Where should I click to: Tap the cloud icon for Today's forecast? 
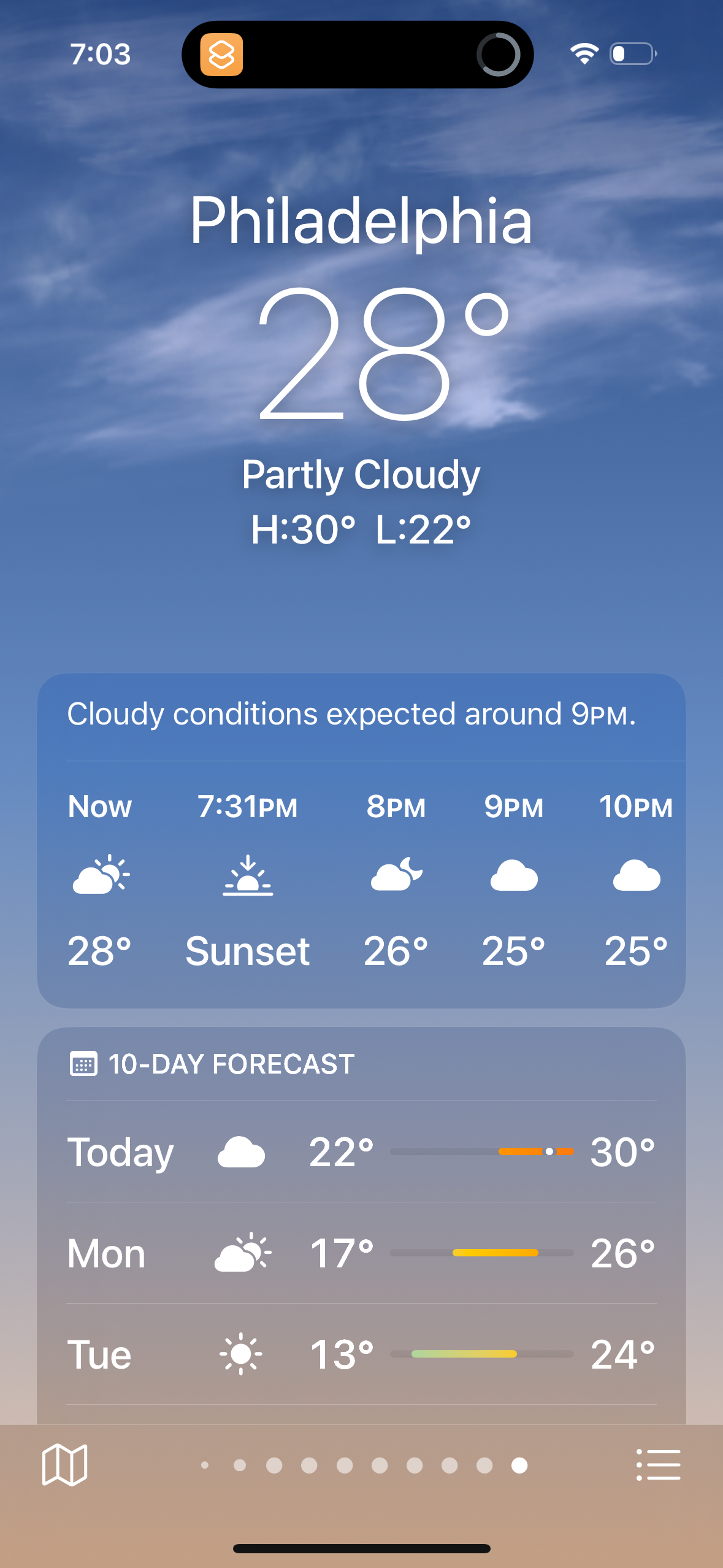(240, 1151)
